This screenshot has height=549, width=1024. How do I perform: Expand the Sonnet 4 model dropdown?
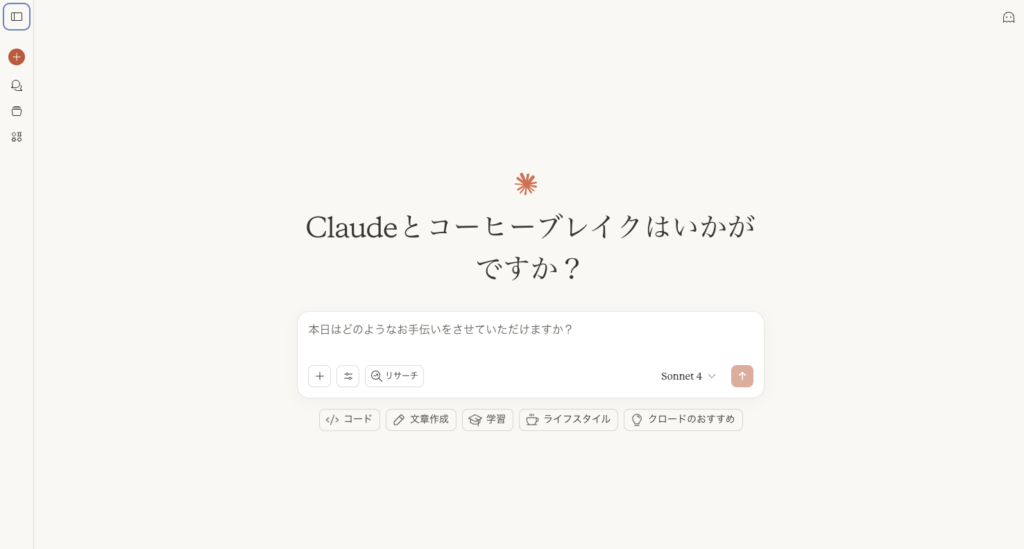[688, 376]
